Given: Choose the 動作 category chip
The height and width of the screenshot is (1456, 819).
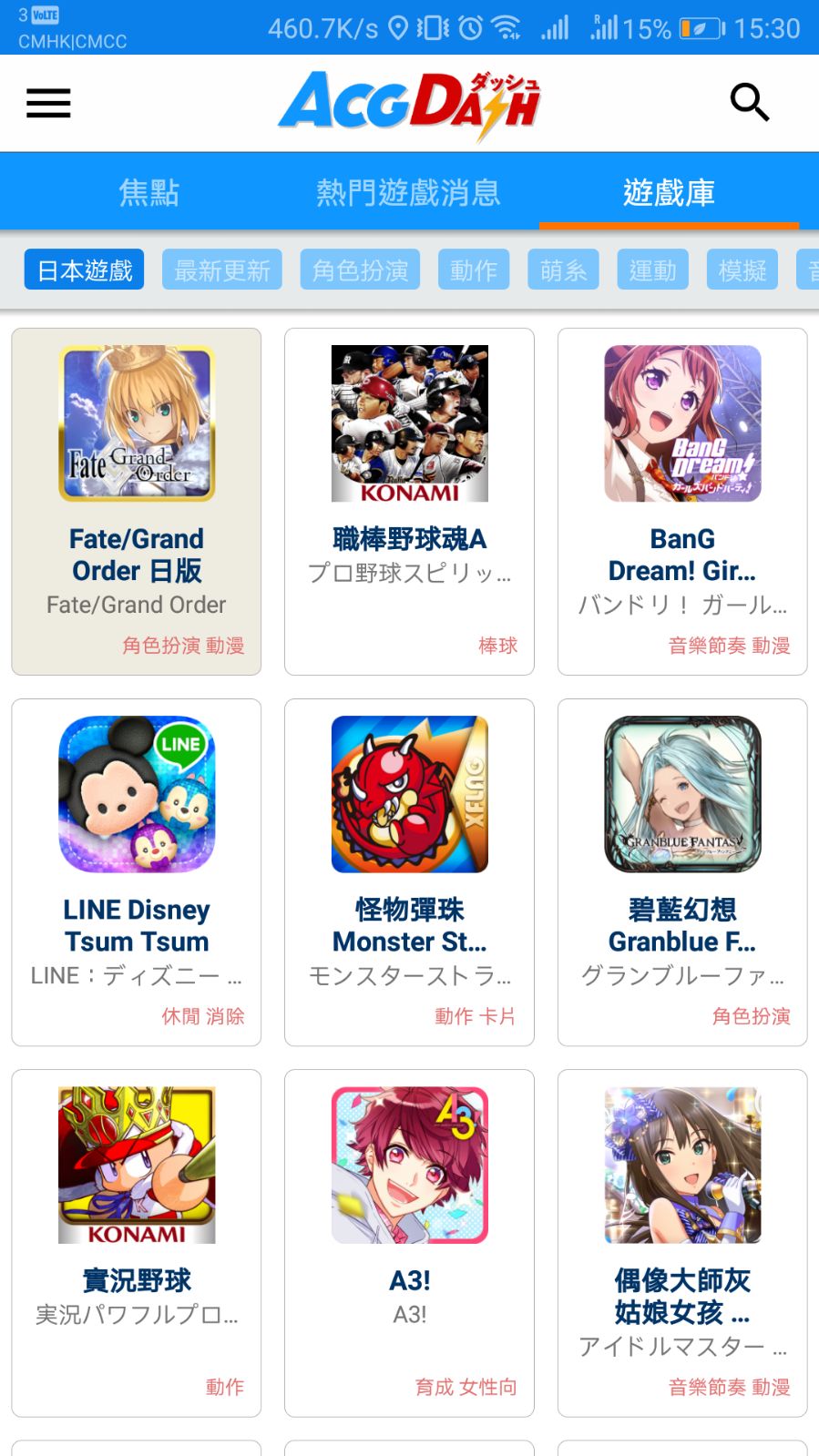Looking at the screenshot, I should coord(474,270).
